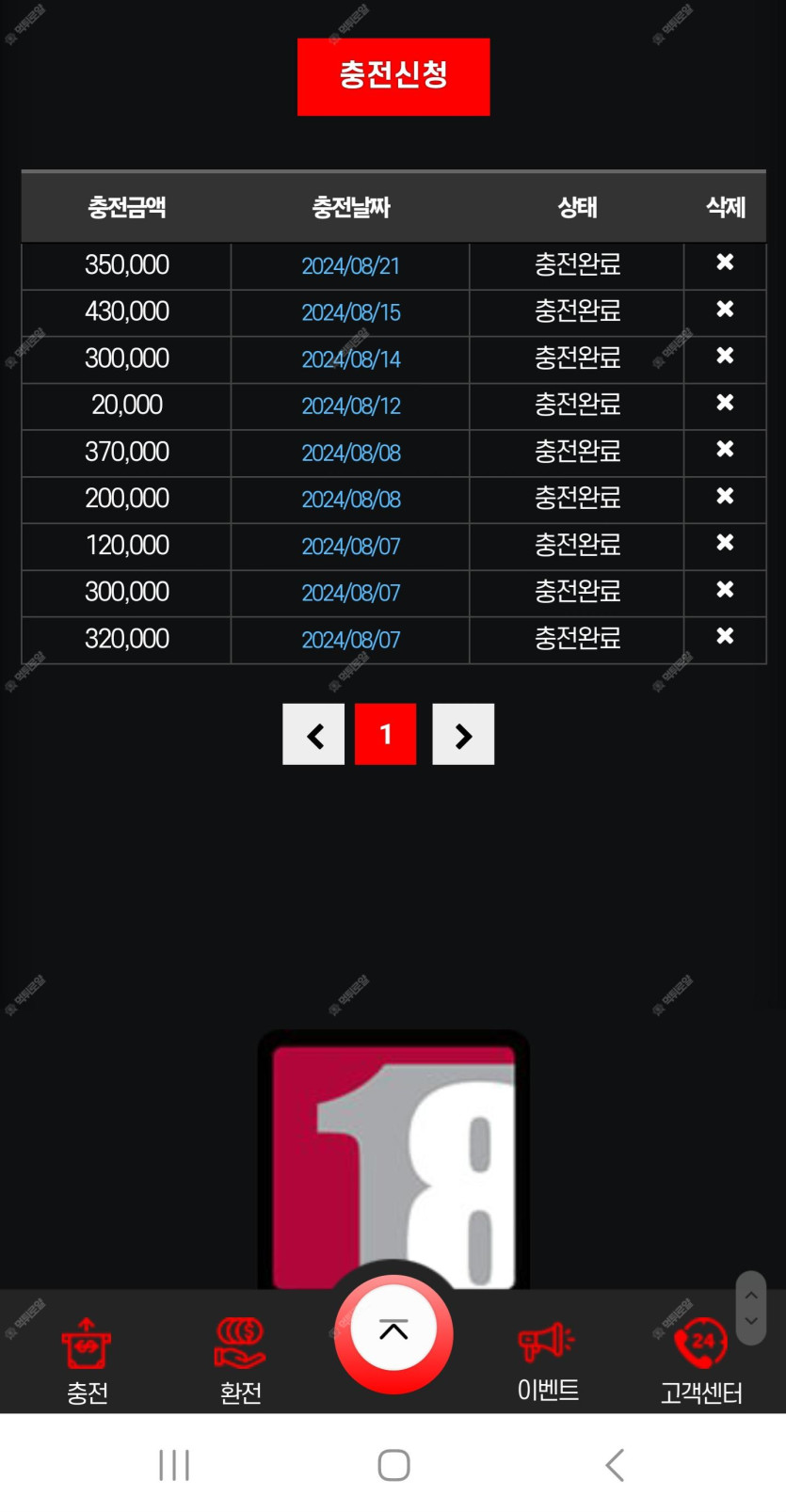This screenshot has width=786, height=1512.
Task: Open the 고객센터 support tab
Action: tap(701, 1361)
